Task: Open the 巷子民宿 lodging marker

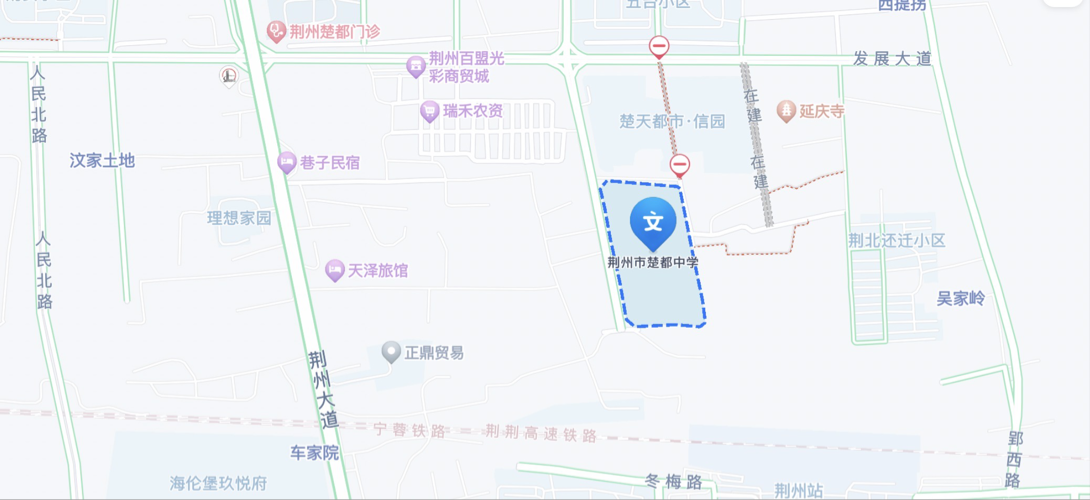Action: coord(287,162)
